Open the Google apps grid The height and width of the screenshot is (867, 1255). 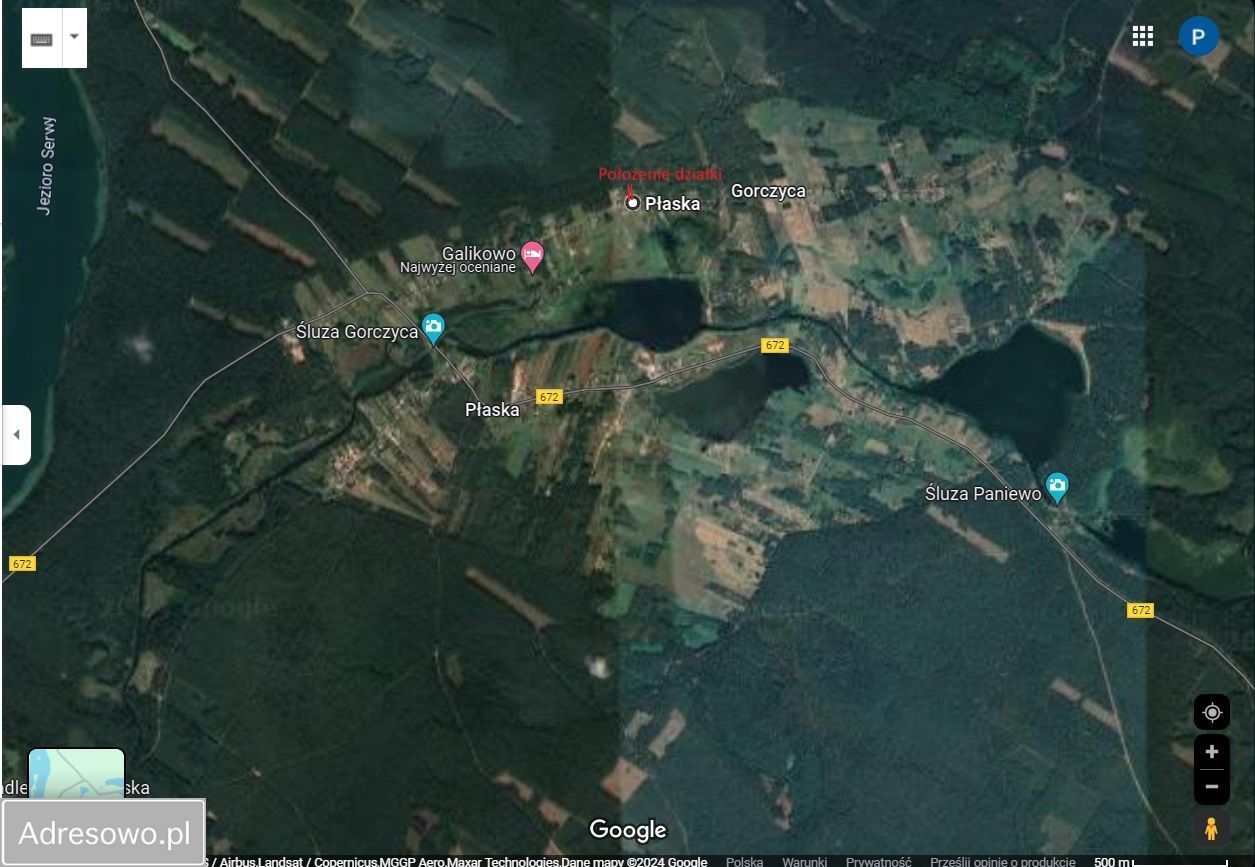click(x=1142, y=37)
